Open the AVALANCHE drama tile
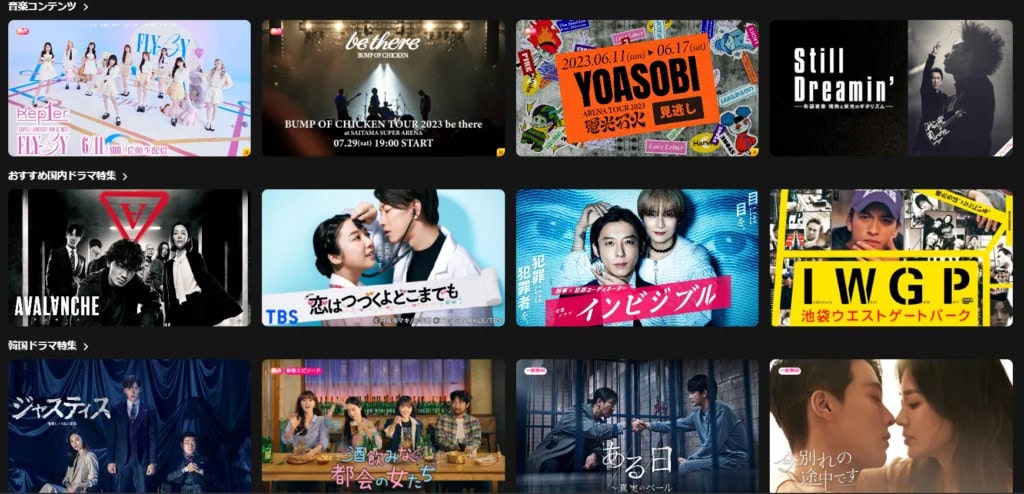This screenshot has height=494, width=1024. coord(129,258)
